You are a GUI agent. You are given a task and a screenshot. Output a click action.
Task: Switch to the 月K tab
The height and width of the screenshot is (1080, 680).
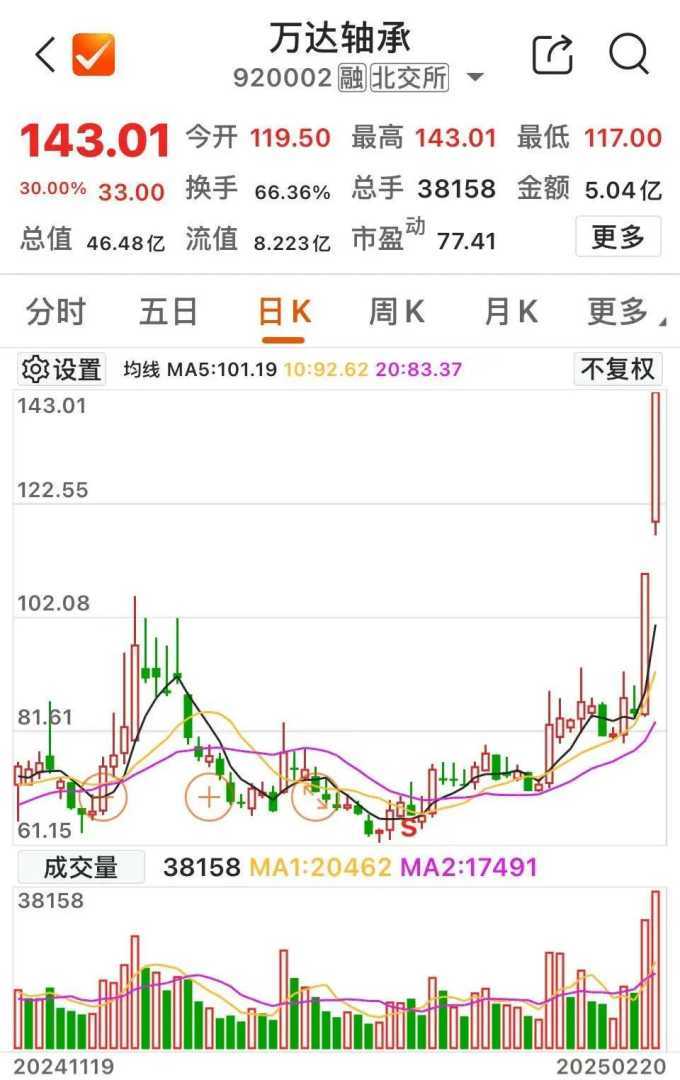[x=511, y=312]
